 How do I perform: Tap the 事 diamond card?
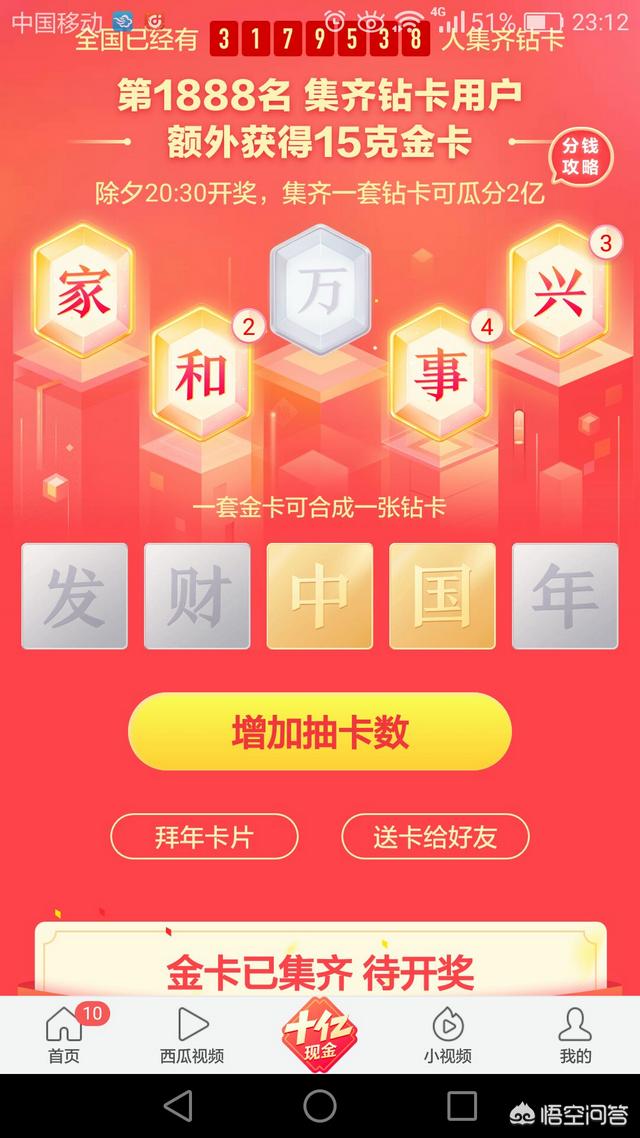pyautogui.click(x=440, y=374)
